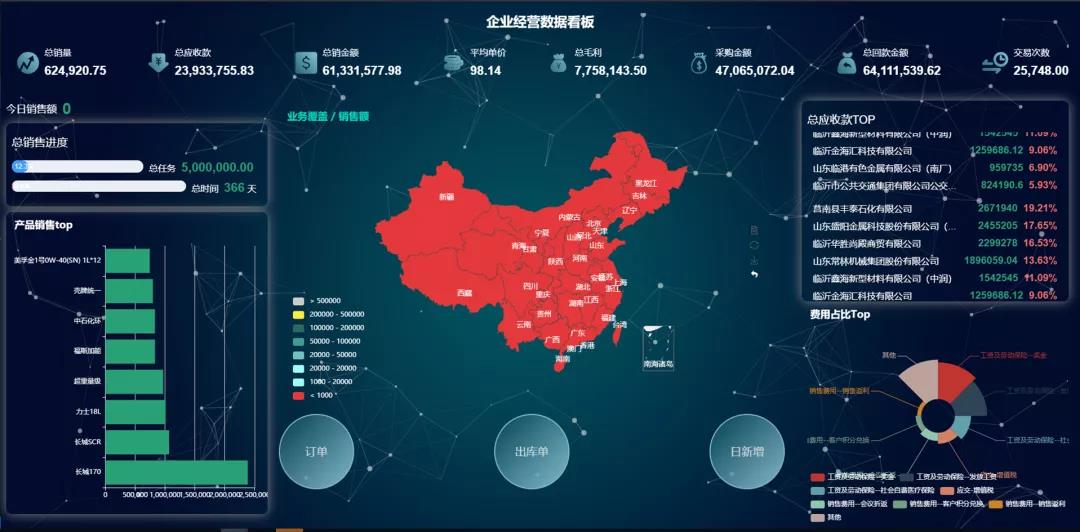Viewport: 1080px width, 532px height.
Task: Tap the white back arrow beside the map
Action: 754,274
